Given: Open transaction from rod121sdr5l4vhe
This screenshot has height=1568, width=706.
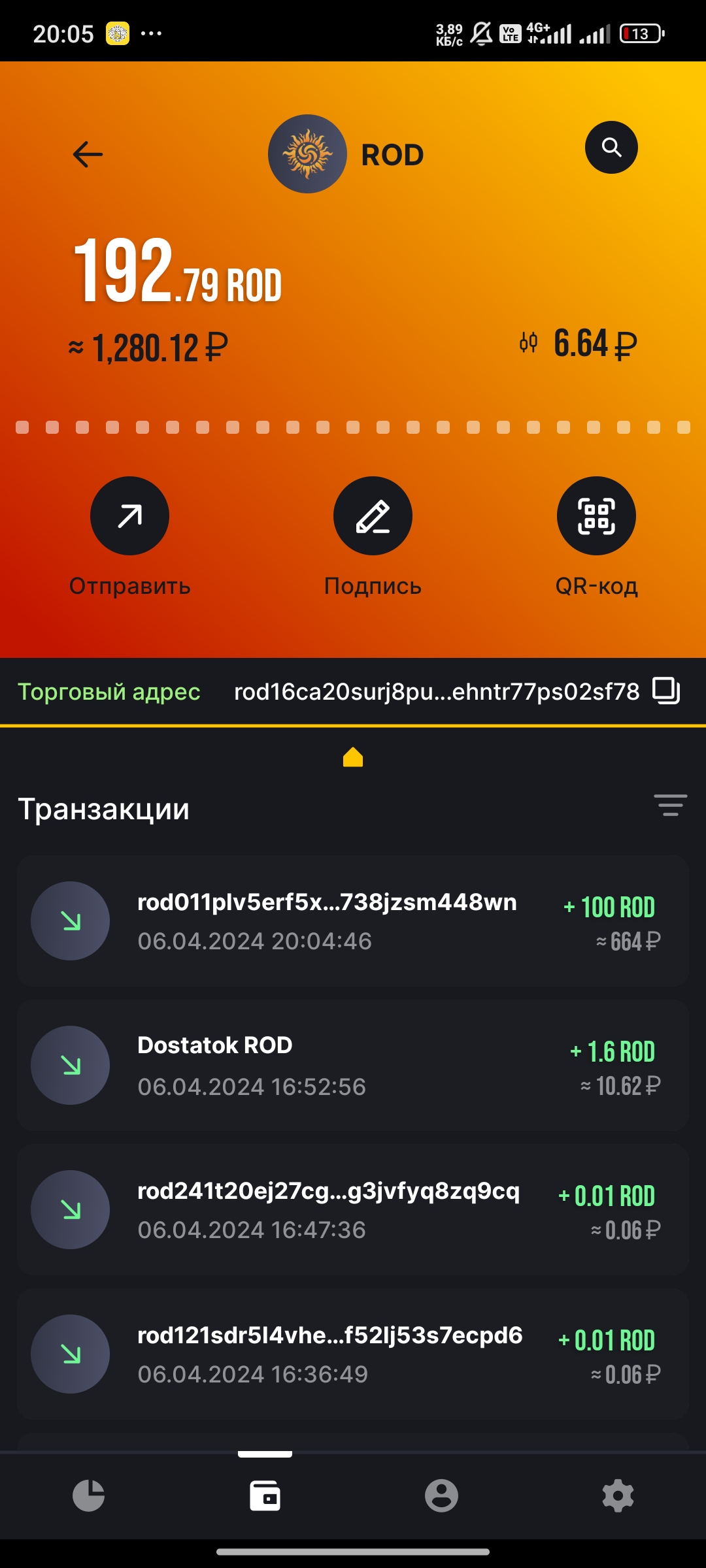Looking at the screenshot, I should 353,1354.
